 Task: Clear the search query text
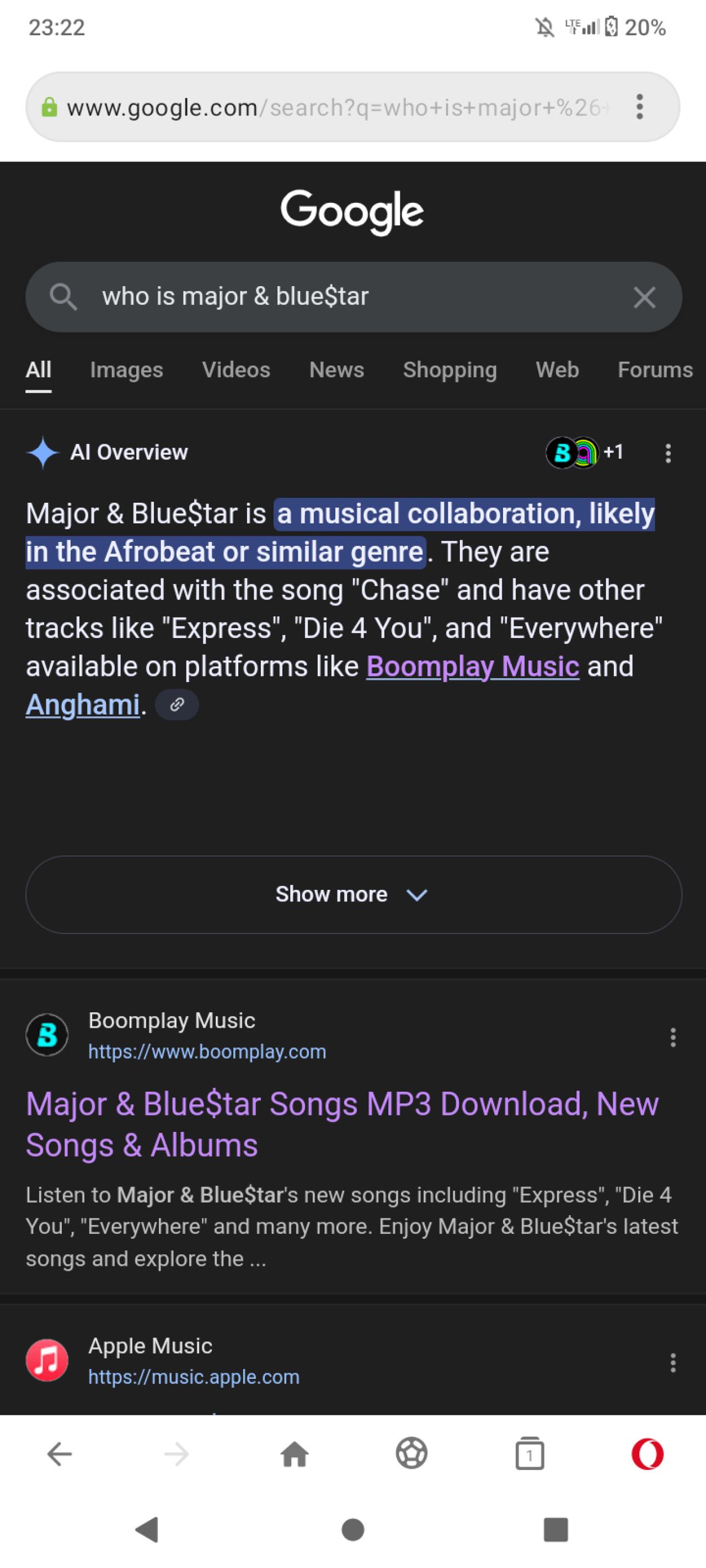click(644, 298)
